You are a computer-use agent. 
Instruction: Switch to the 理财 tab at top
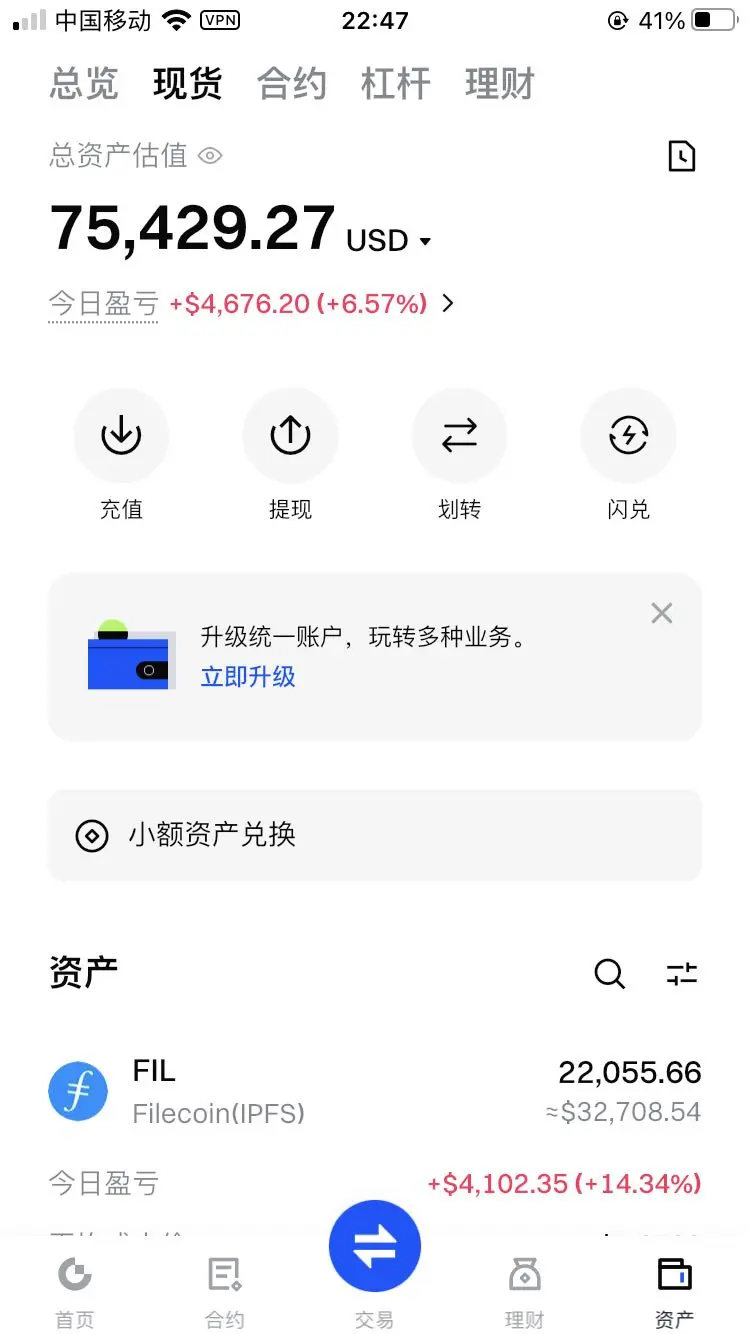pos(499,84)
